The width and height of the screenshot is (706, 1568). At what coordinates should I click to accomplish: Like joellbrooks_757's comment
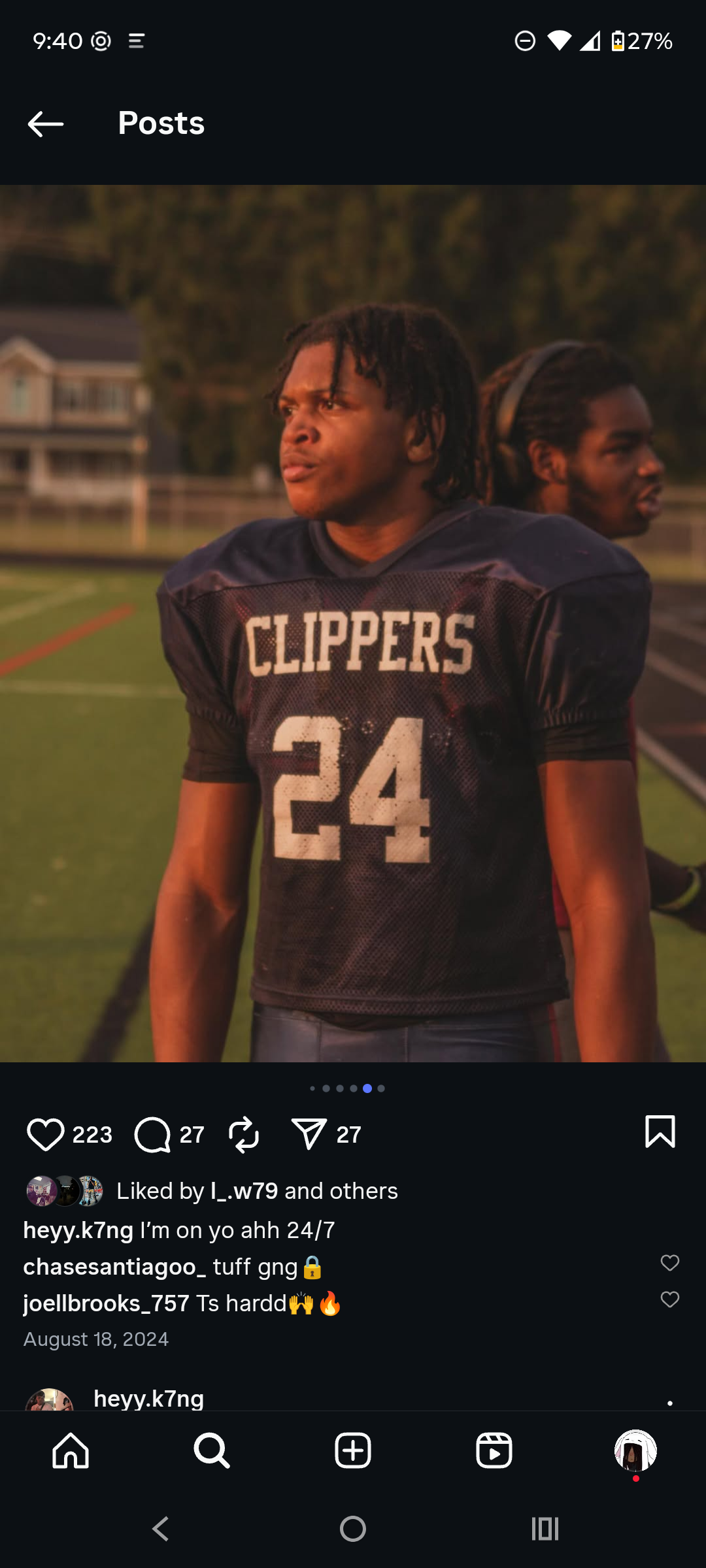669,1299
